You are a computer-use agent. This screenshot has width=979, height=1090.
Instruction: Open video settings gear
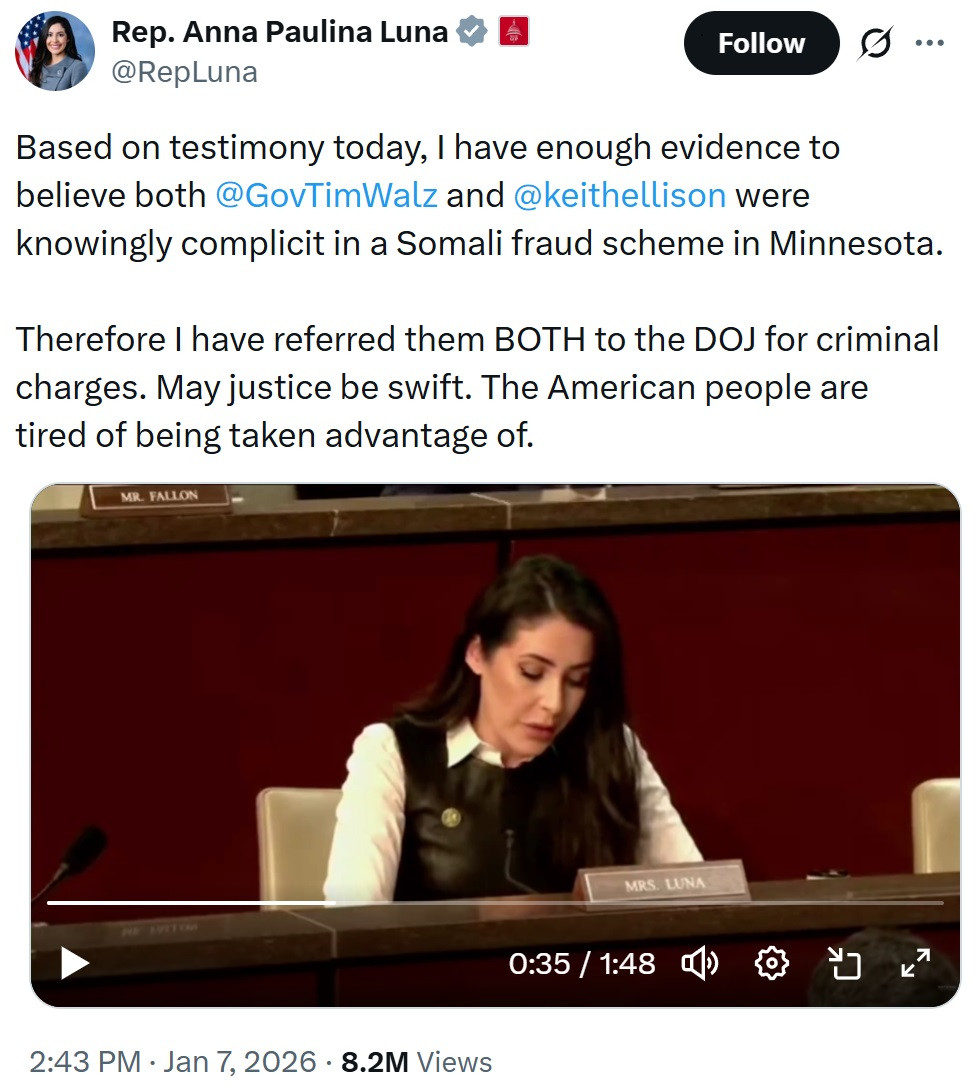772,963
